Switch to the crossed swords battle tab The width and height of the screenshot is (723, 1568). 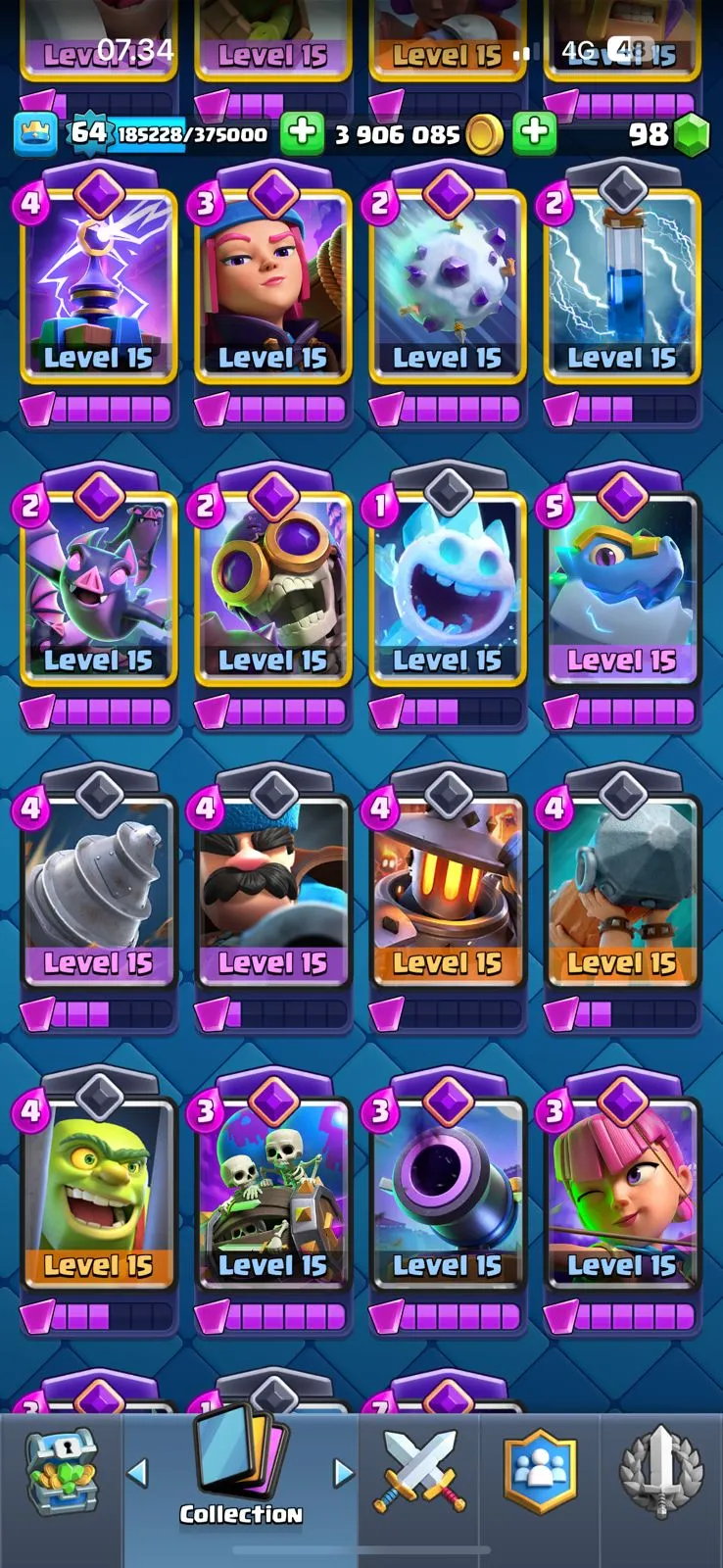418,1470
